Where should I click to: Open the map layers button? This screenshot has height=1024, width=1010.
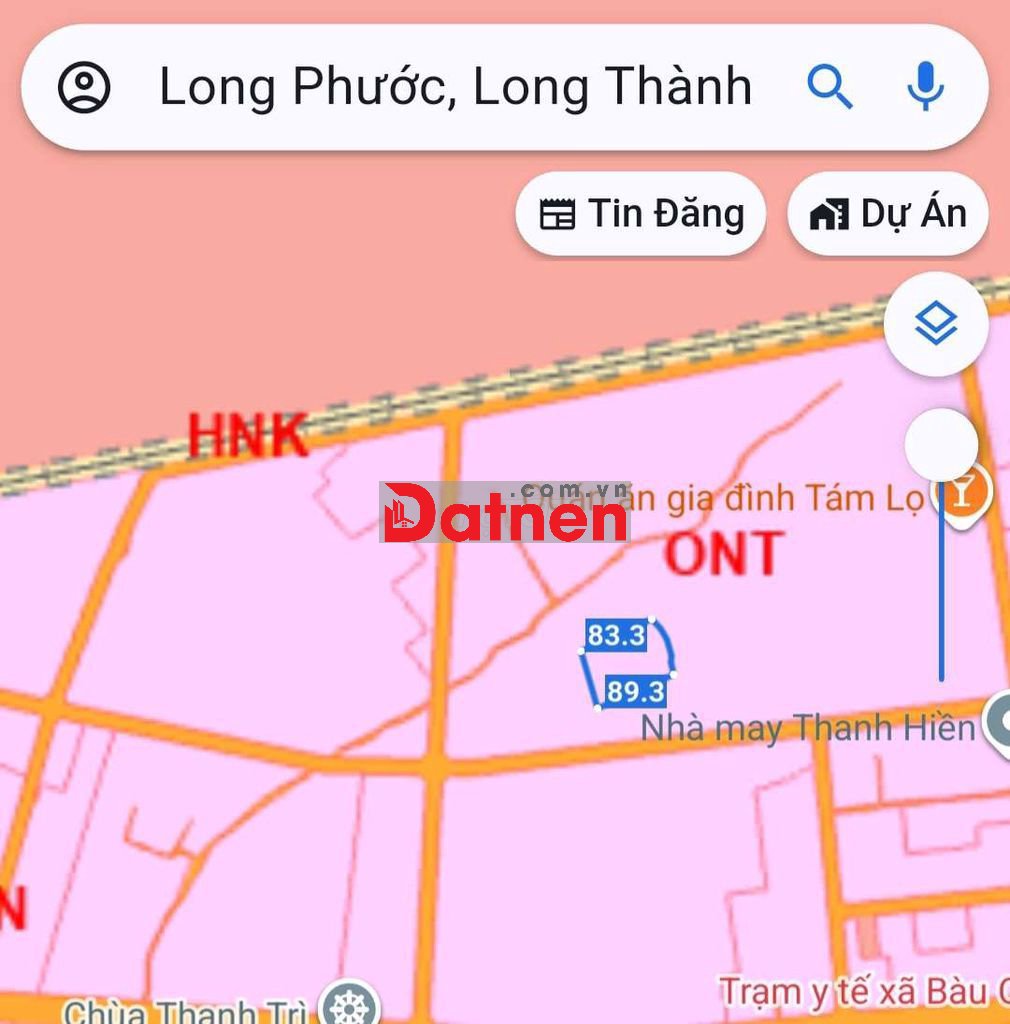pyautogui.click(x=936, y=324)
